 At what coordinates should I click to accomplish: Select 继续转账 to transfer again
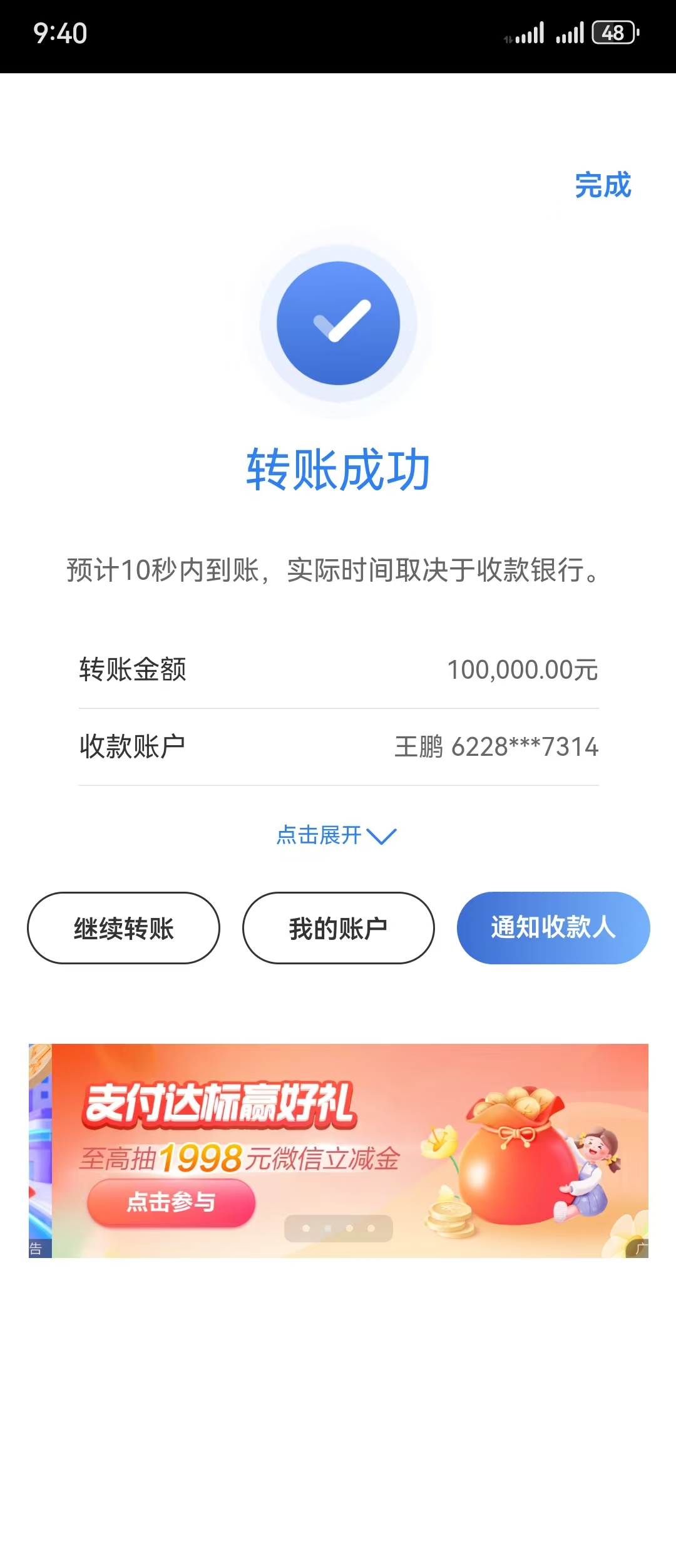point(123,928)
